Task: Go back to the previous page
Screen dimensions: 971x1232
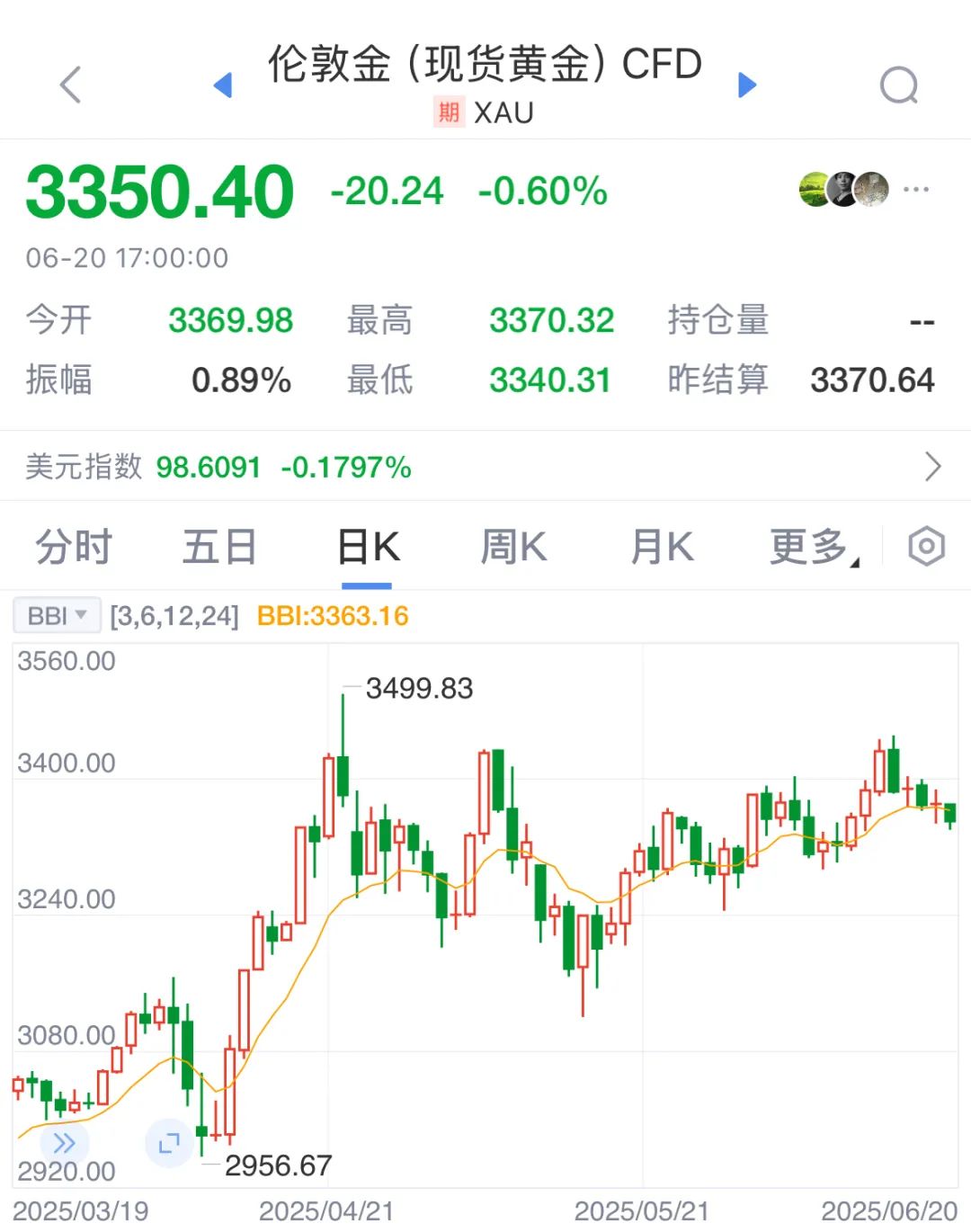Action: pyautogui.click(x=70, y=85)
